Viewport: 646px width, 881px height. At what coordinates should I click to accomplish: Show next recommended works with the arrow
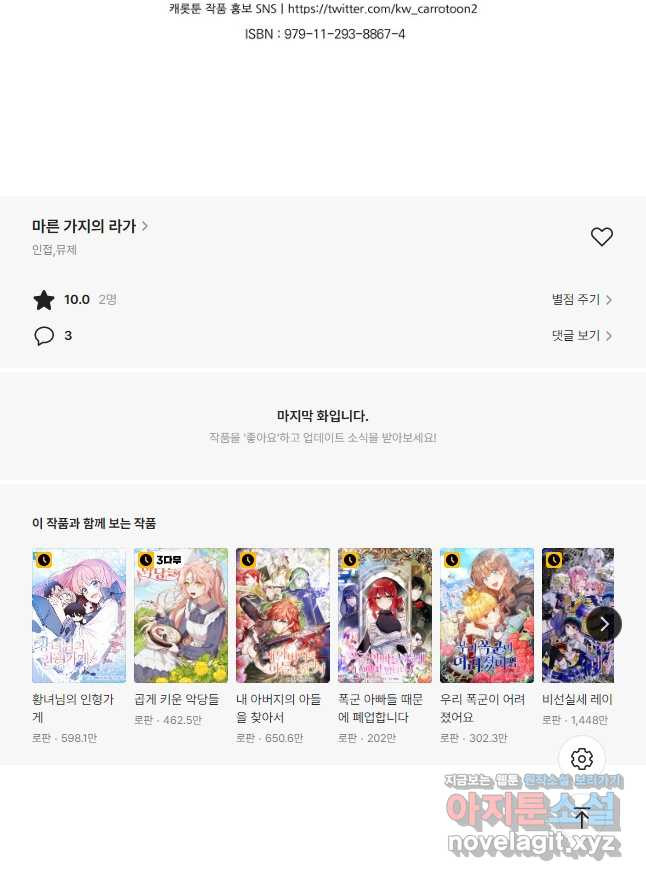point(603,624)
